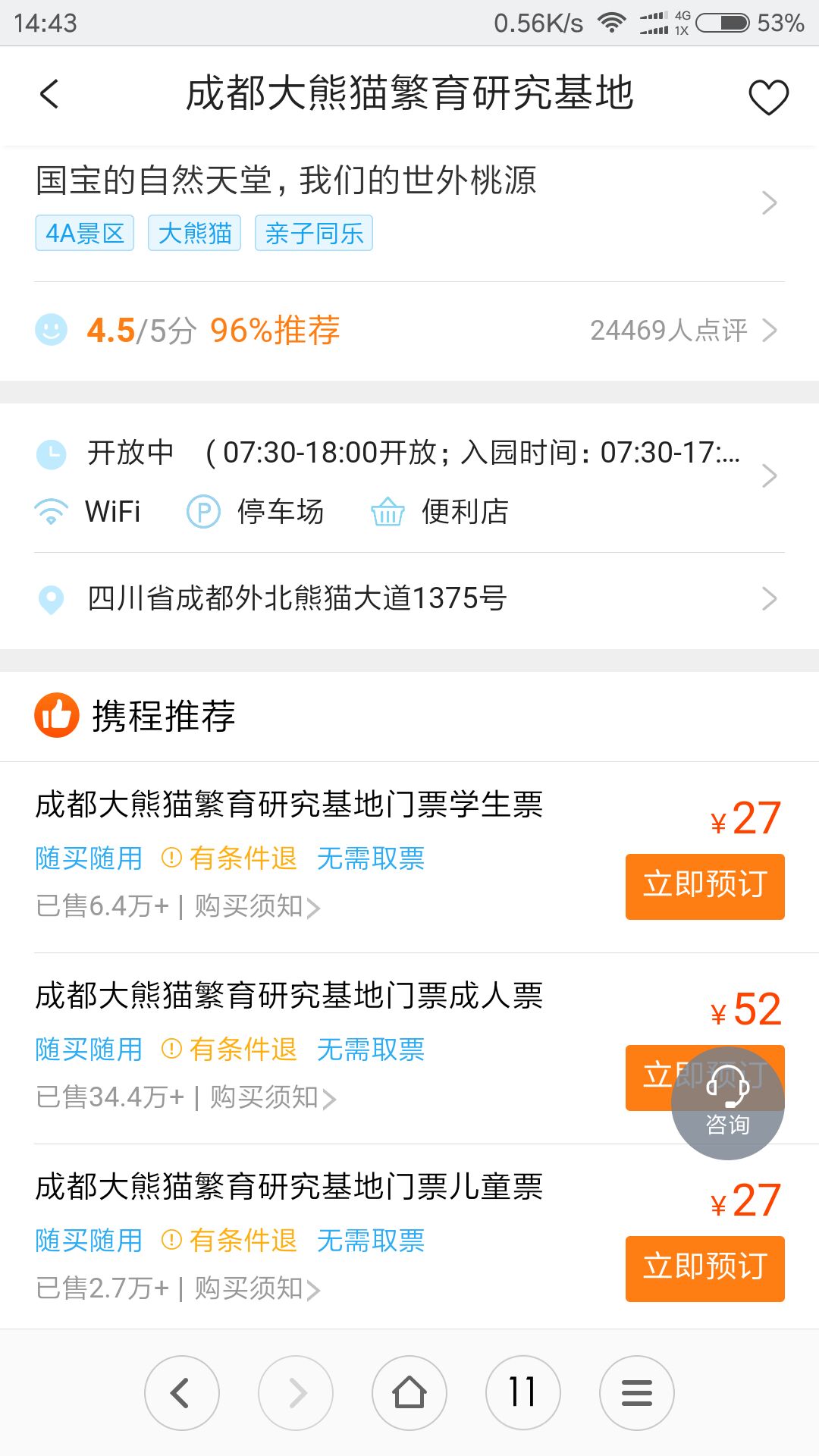Open 购买须知 for the 学生票
Image resolution: width=819 pixels, height=1456 pixels.
[257, 906]
